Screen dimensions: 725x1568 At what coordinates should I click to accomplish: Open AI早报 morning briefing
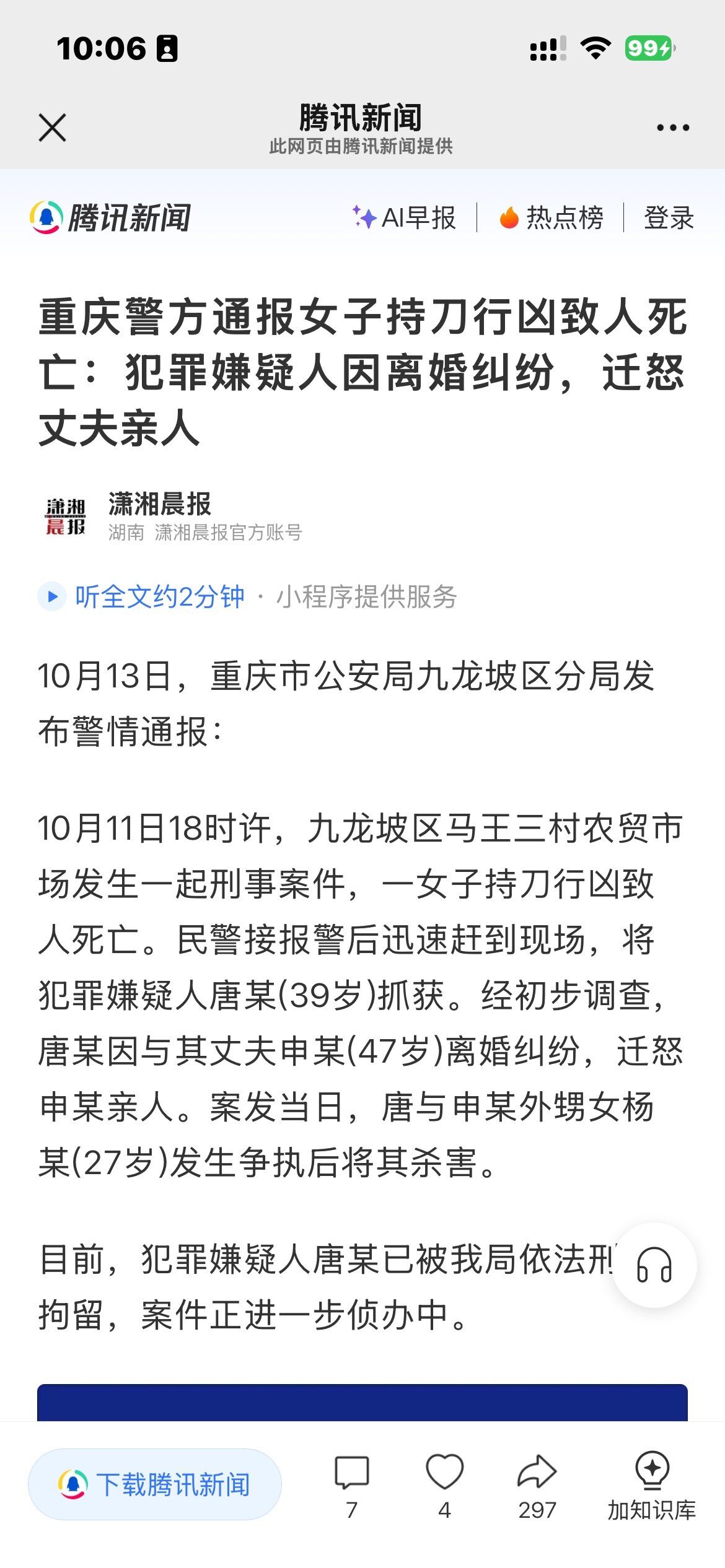pyautogui.click(x=405, y=218)
